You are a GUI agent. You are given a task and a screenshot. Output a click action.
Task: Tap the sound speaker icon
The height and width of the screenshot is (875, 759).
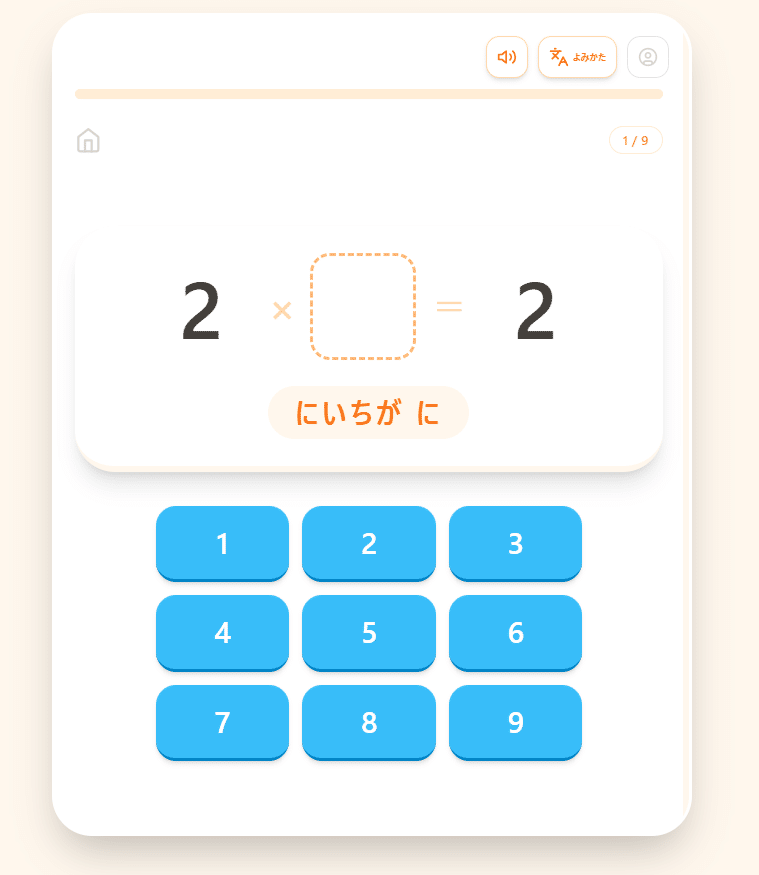(506, 57)
